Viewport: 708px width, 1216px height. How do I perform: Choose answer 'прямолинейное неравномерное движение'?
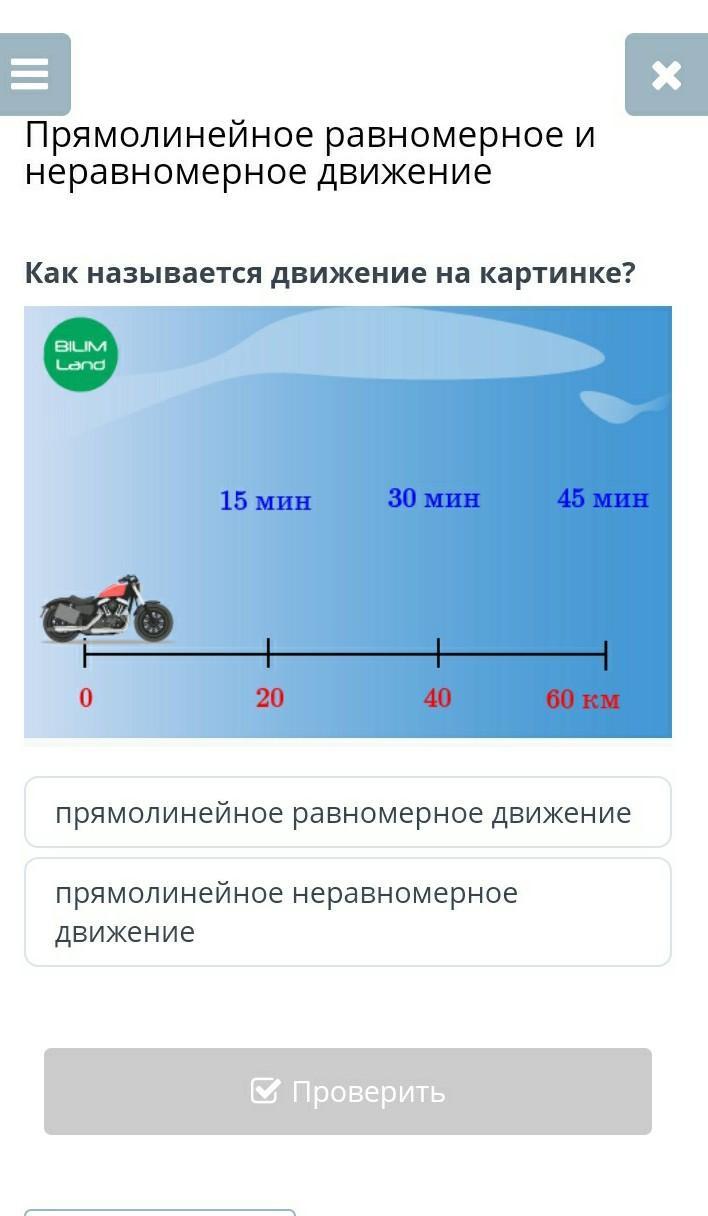[x=348, y=912]
